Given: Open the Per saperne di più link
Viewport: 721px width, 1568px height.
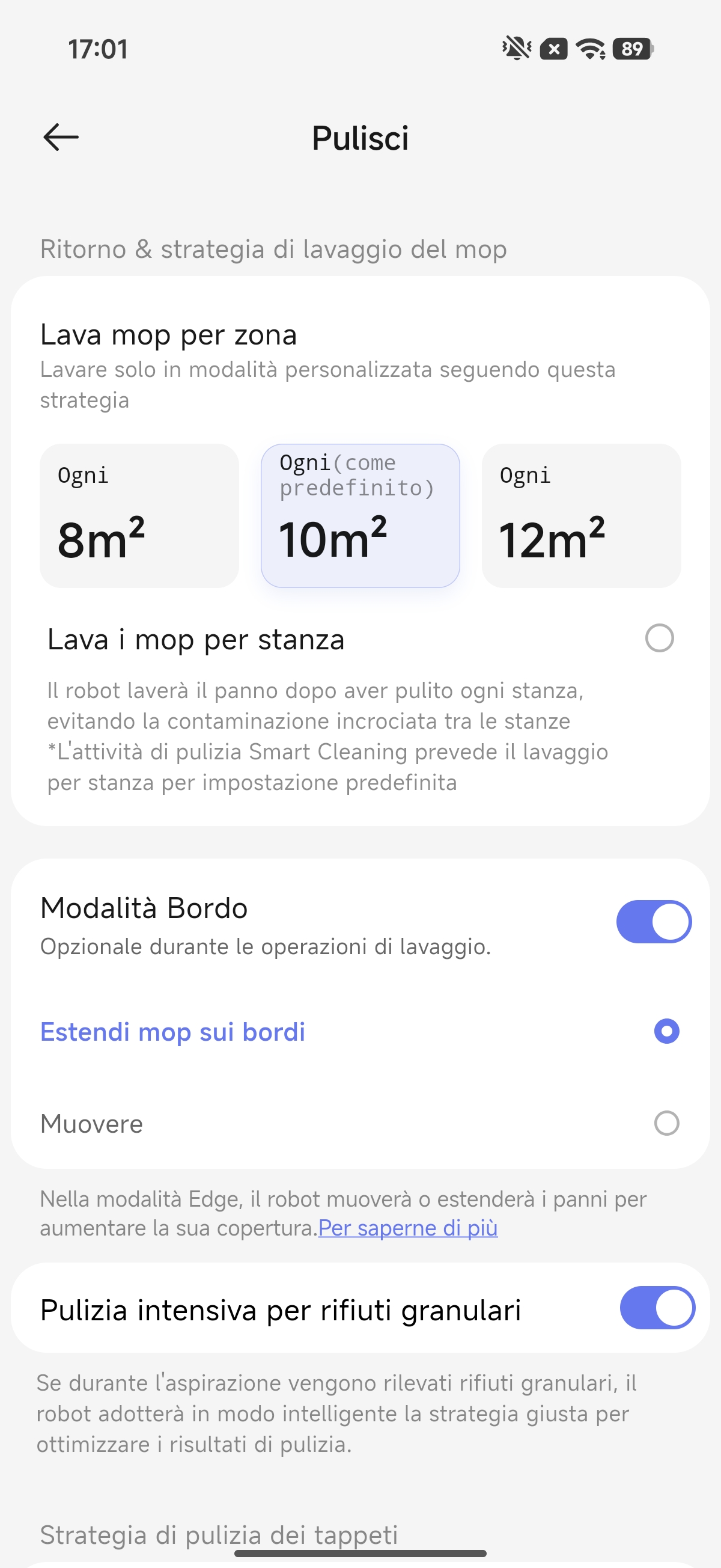Looking at the screenshot, I should coord(407,1228).
